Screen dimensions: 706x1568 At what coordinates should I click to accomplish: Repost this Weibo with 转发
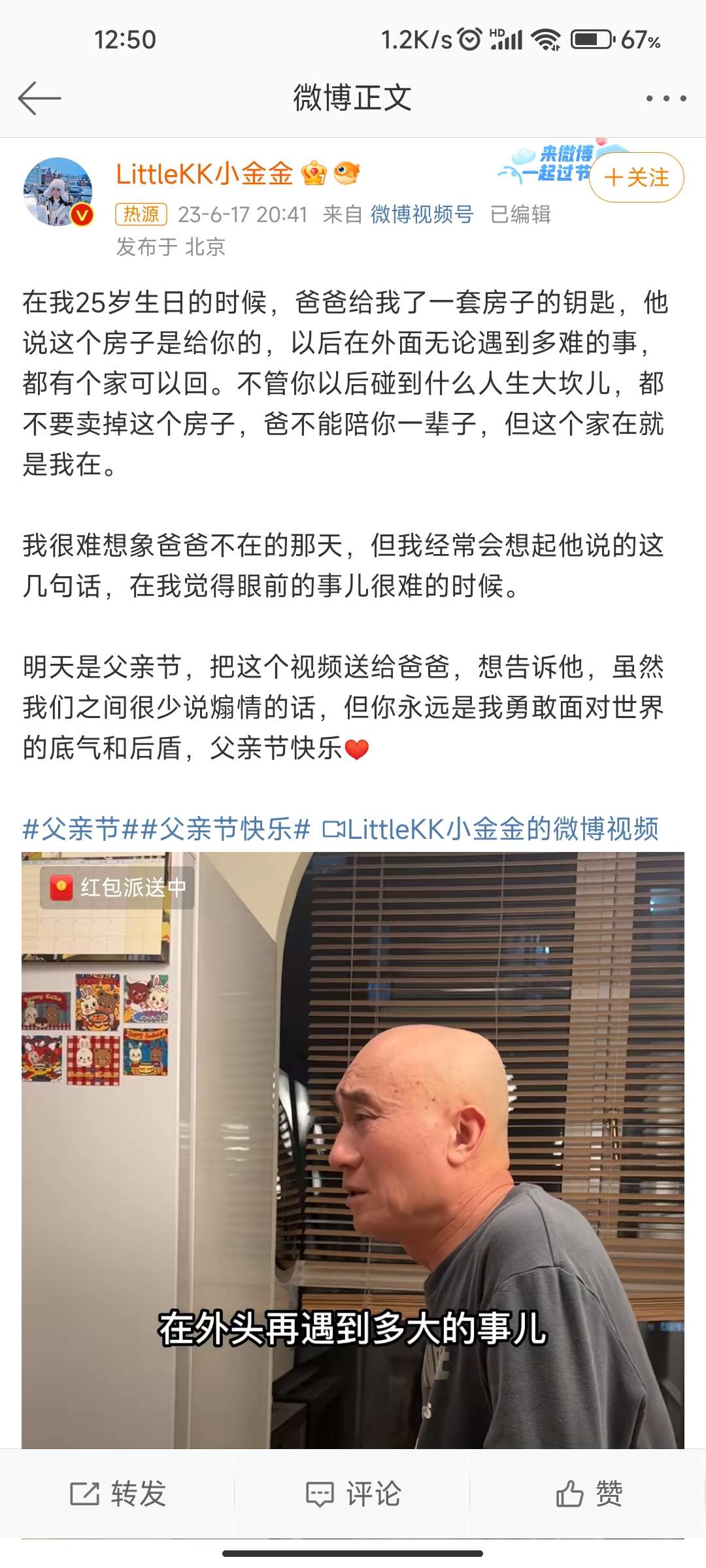(118, 1494)
